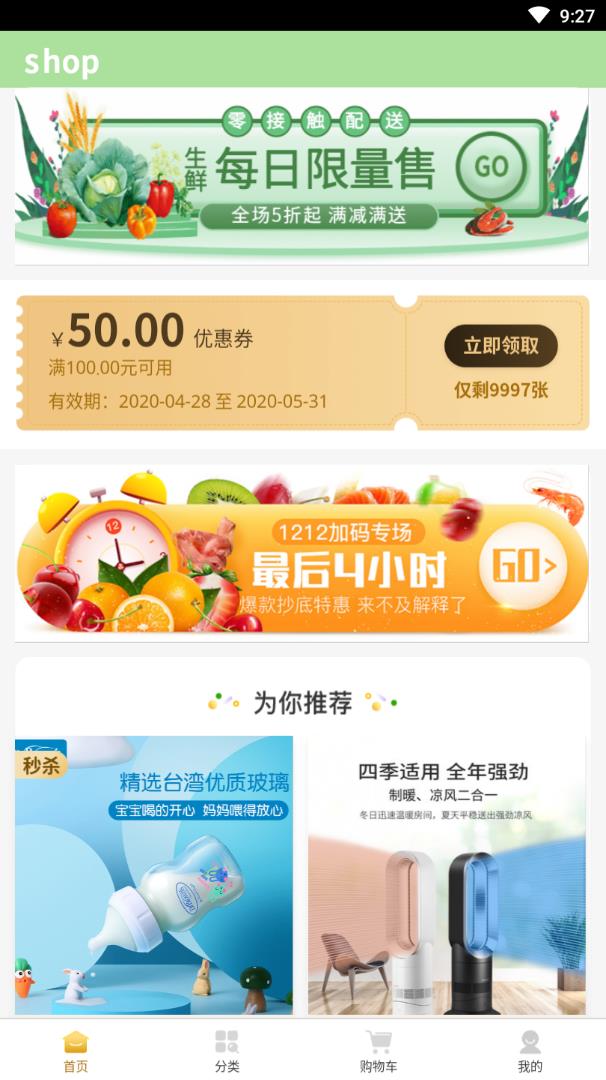Claim the 50.00 coupon with 立即领取
The image size is (606, 1080).
pyautogui.click(x=500, y=346)
